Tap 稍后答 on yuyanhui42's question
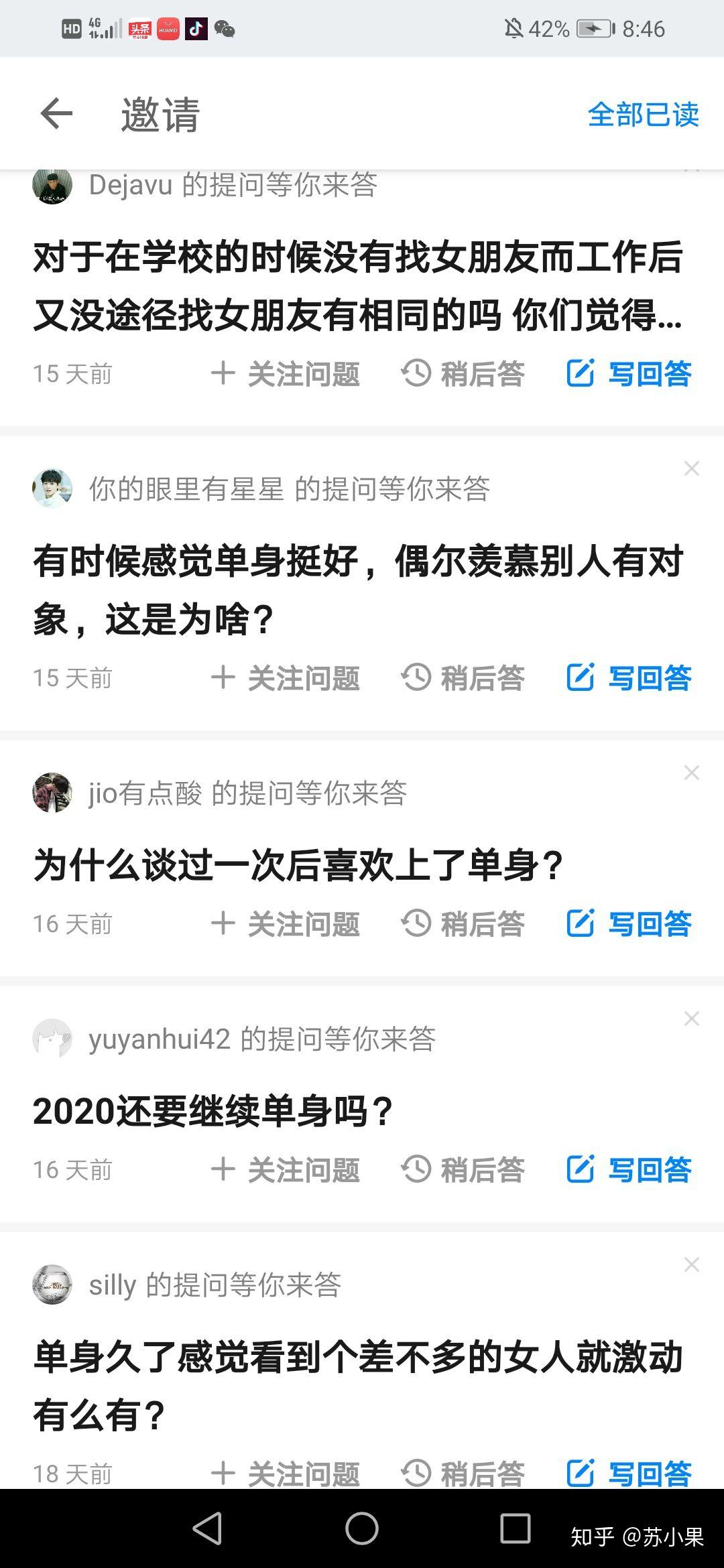 tap(463, 1169)
